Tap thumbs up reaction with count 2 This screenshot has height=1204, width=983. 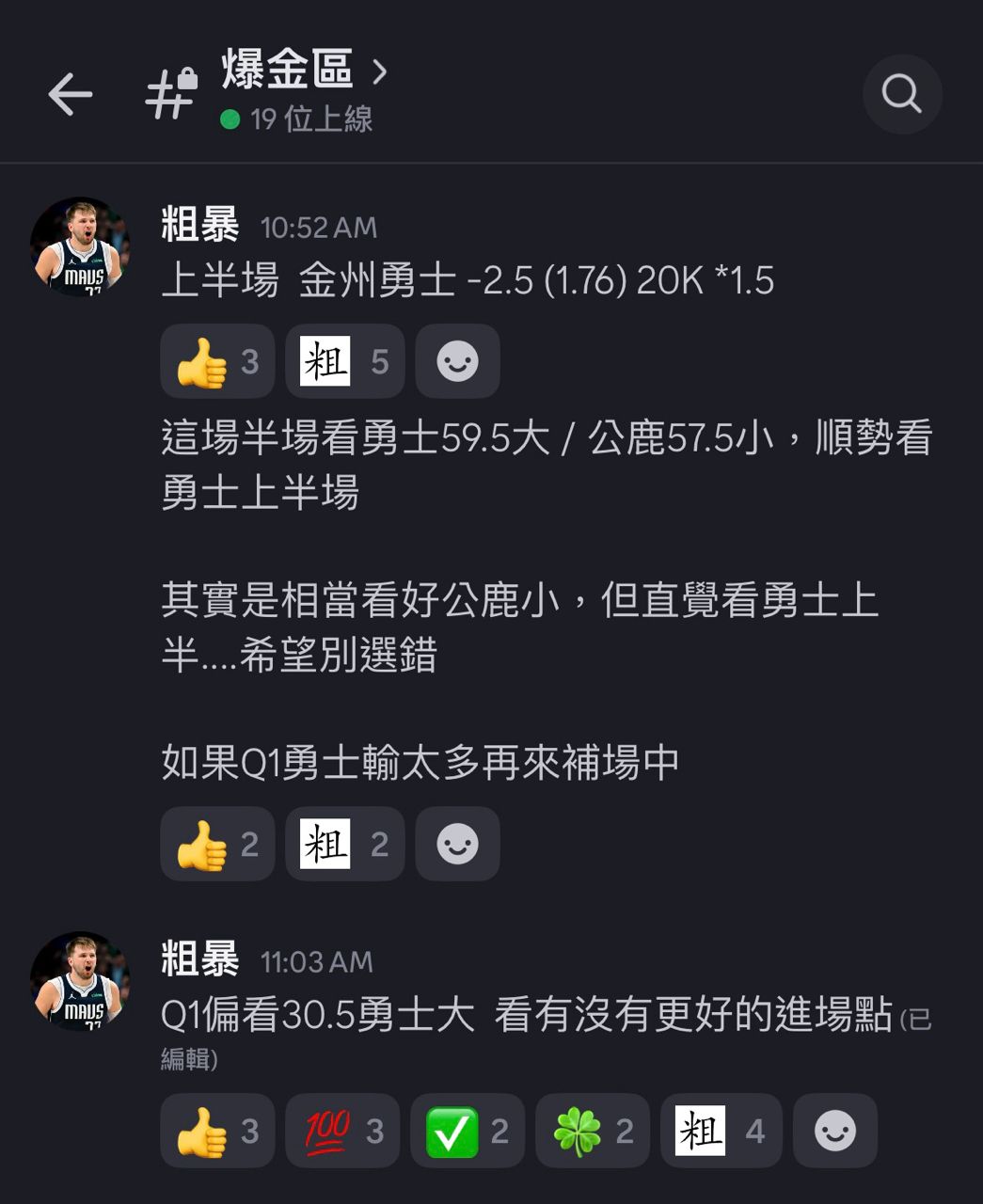tap(217, 844)
